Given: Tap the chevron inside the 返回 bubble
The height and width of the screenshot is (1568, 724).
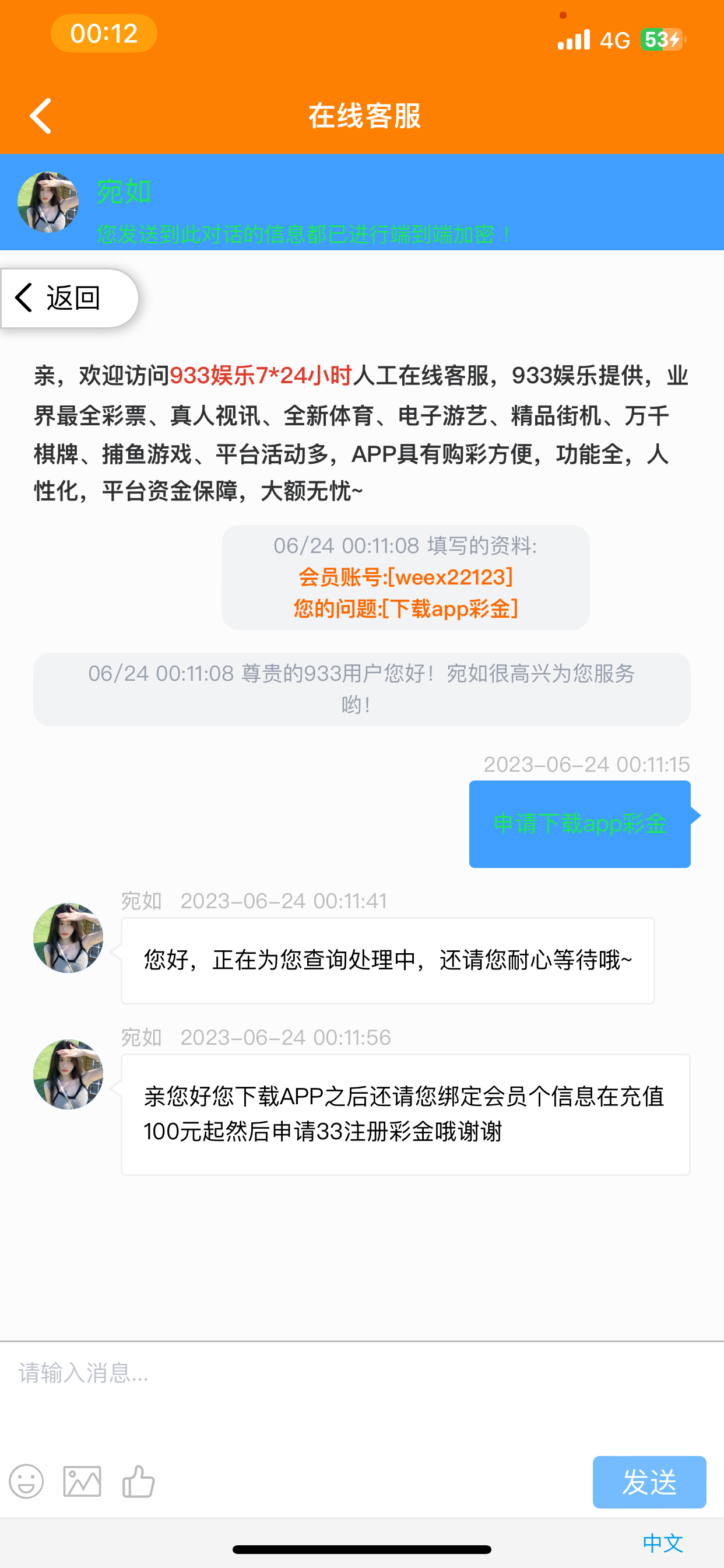Looking at the screenshot, I should click(x=23, y=297).
